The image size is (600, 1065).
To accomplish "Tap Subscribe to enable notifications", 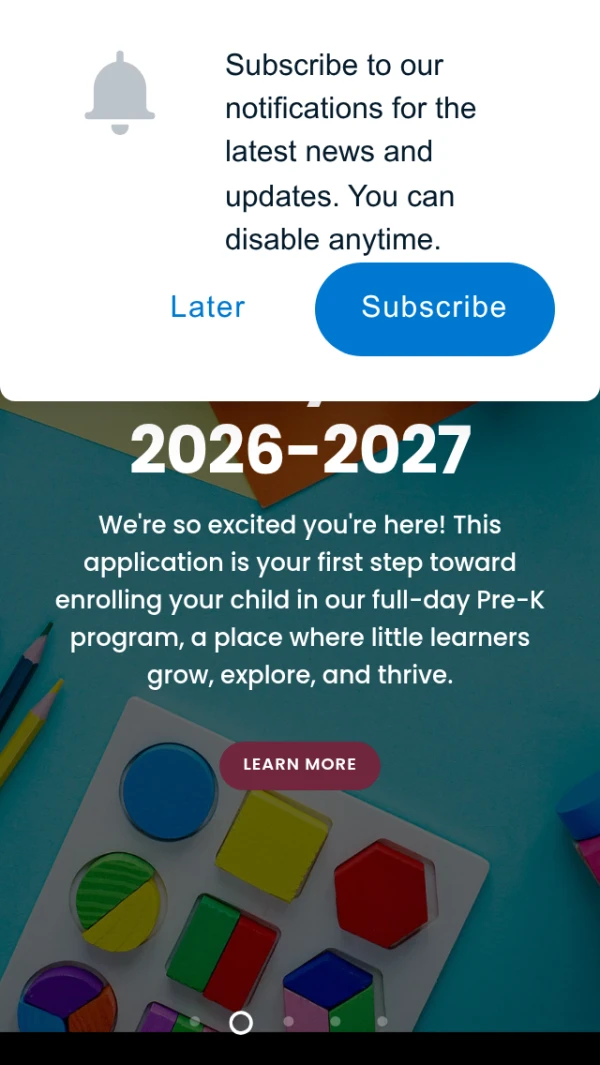I will coord(435,309).
